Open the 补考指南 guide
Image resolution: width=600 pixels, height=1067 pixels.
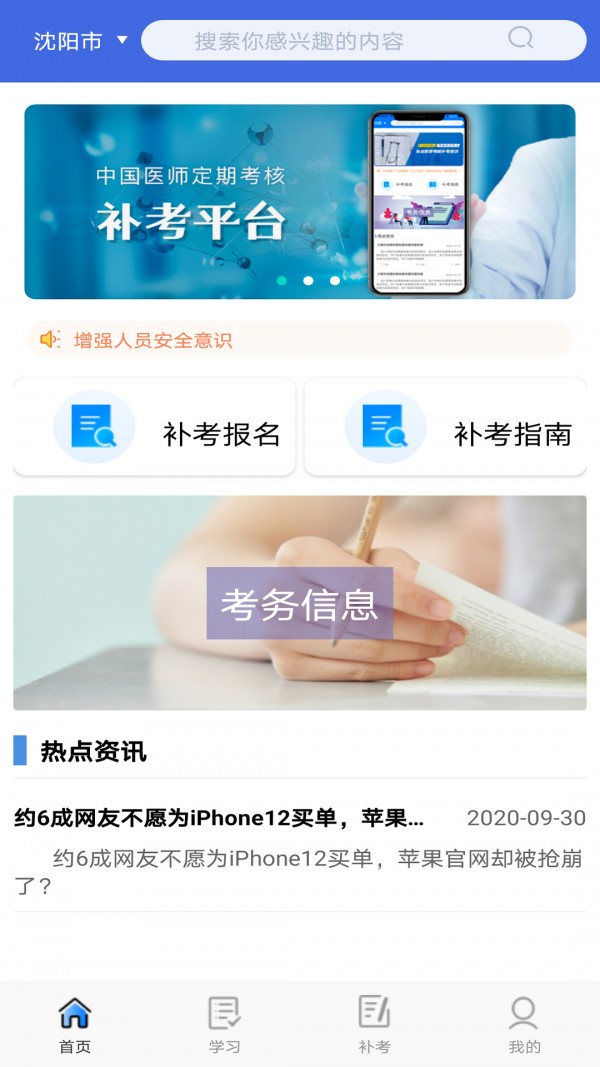point(445,427)
